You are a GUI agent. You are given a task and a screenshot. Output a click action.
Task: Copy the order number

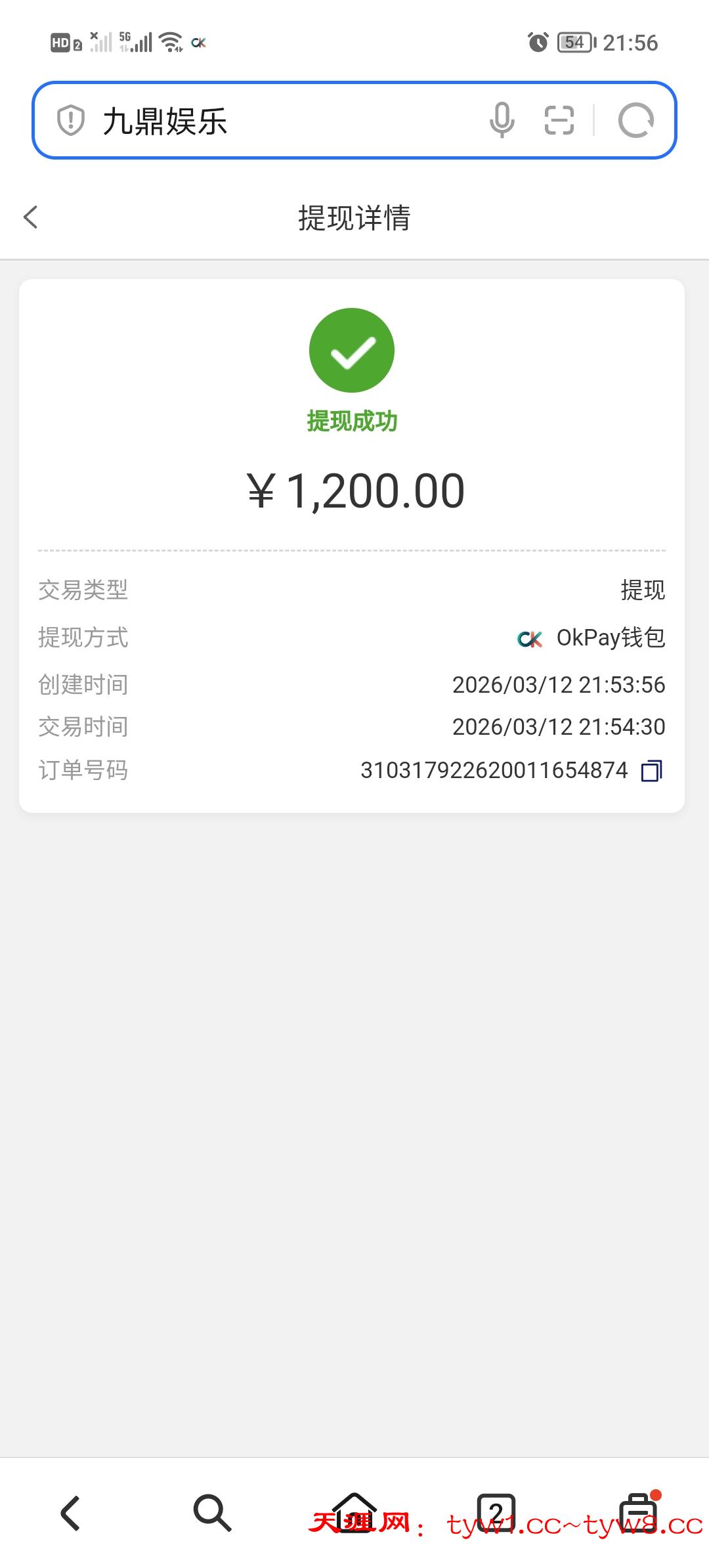point(651,770)
